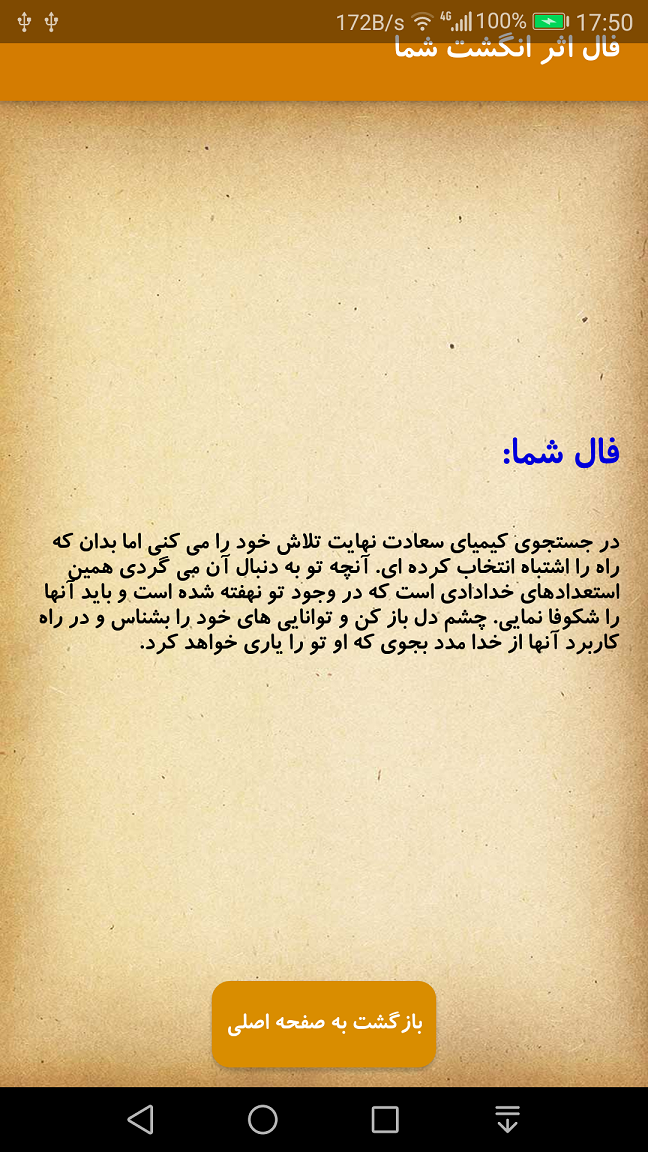Open the recent apps view

(385, 1119)
